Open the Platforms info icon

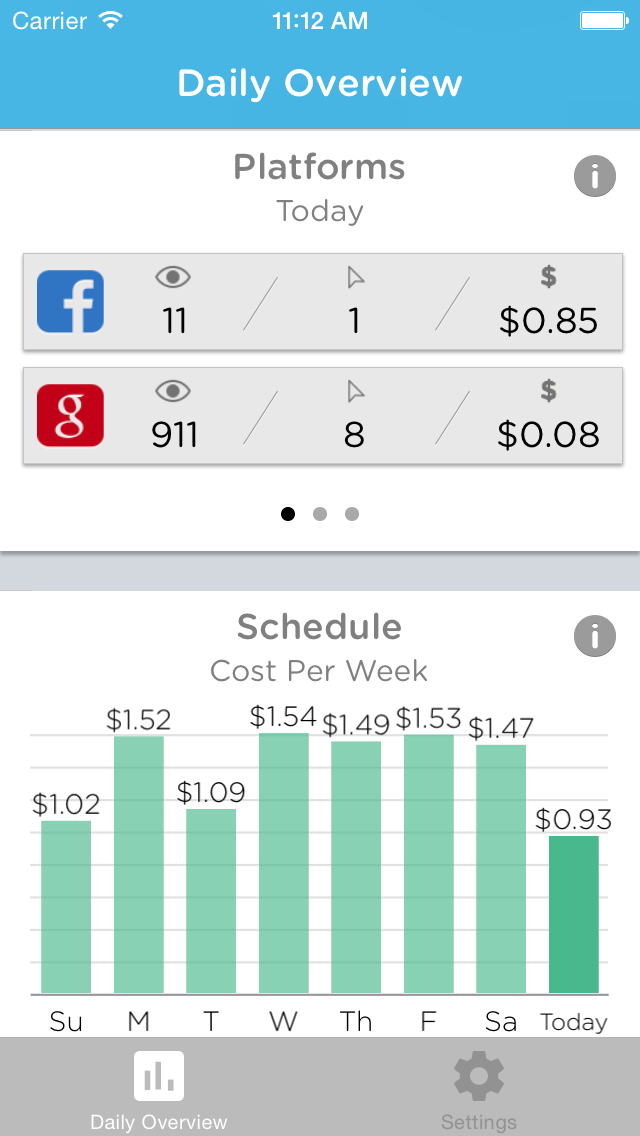point(595,177)
